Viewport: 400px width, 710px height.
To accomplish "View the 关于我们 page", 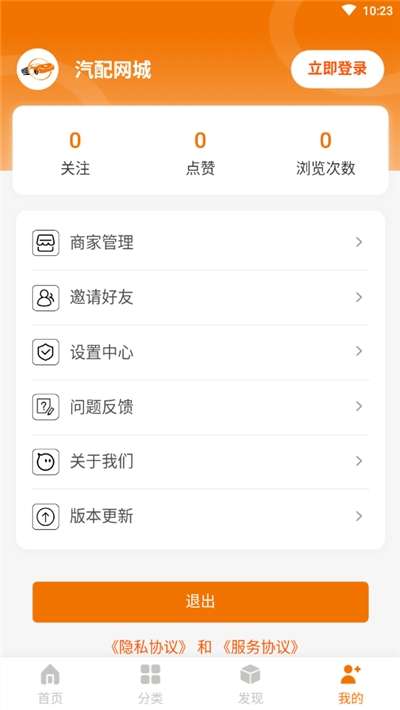I will coord(200,461).
